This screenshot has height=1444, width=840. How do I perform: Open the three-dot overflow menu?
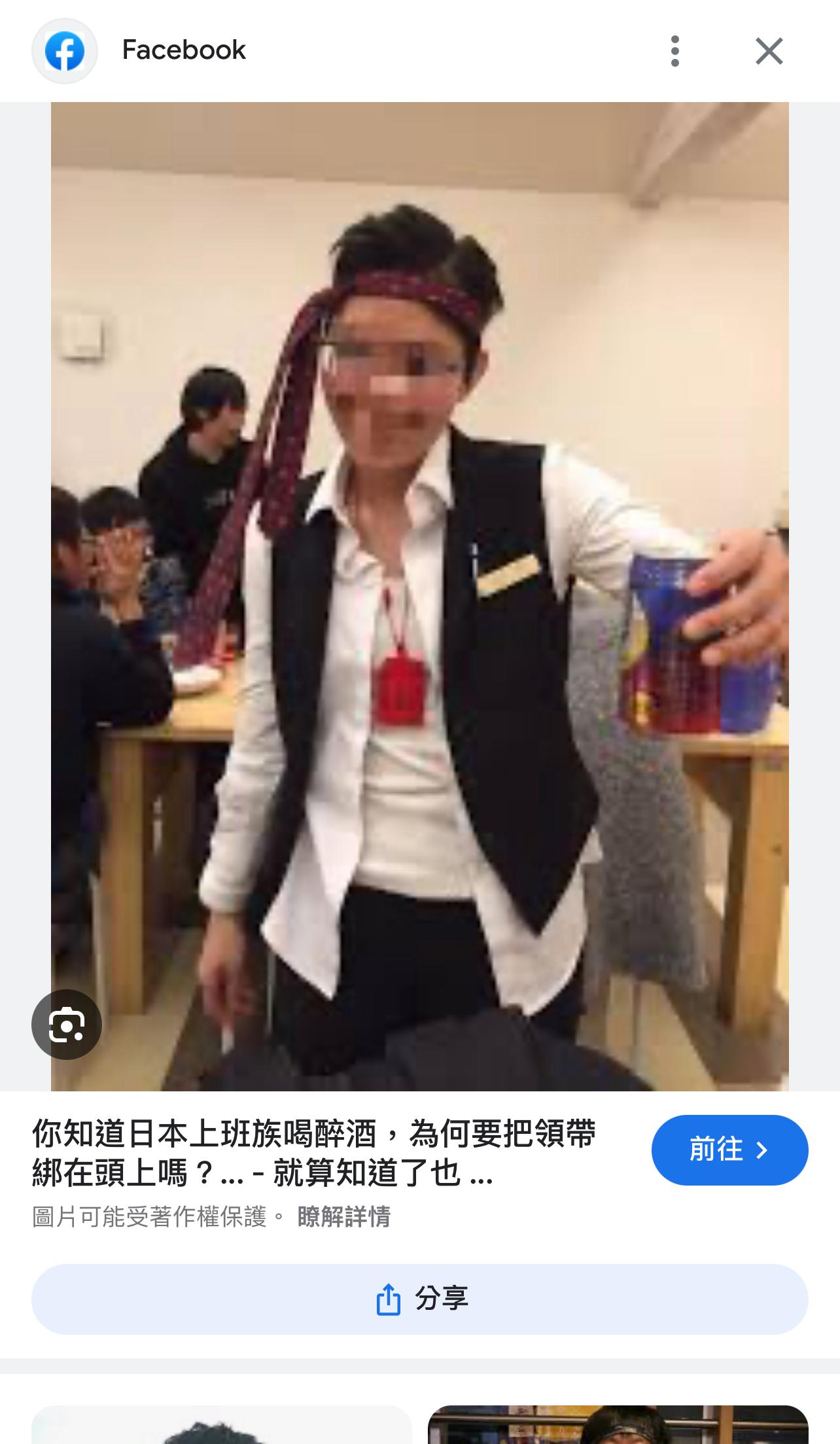(674, 51)
